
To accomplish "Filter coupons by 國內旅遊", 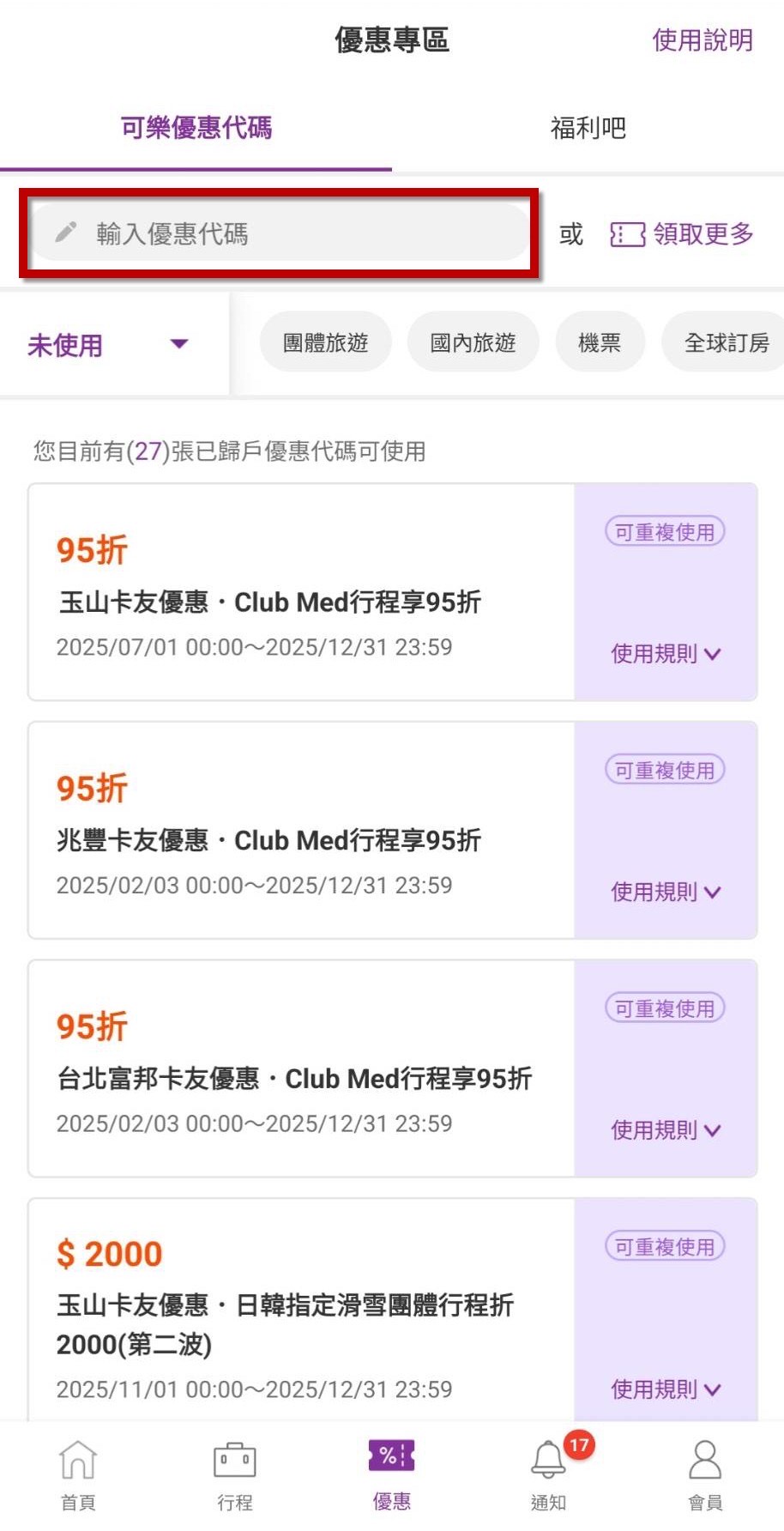I will 473,342.
